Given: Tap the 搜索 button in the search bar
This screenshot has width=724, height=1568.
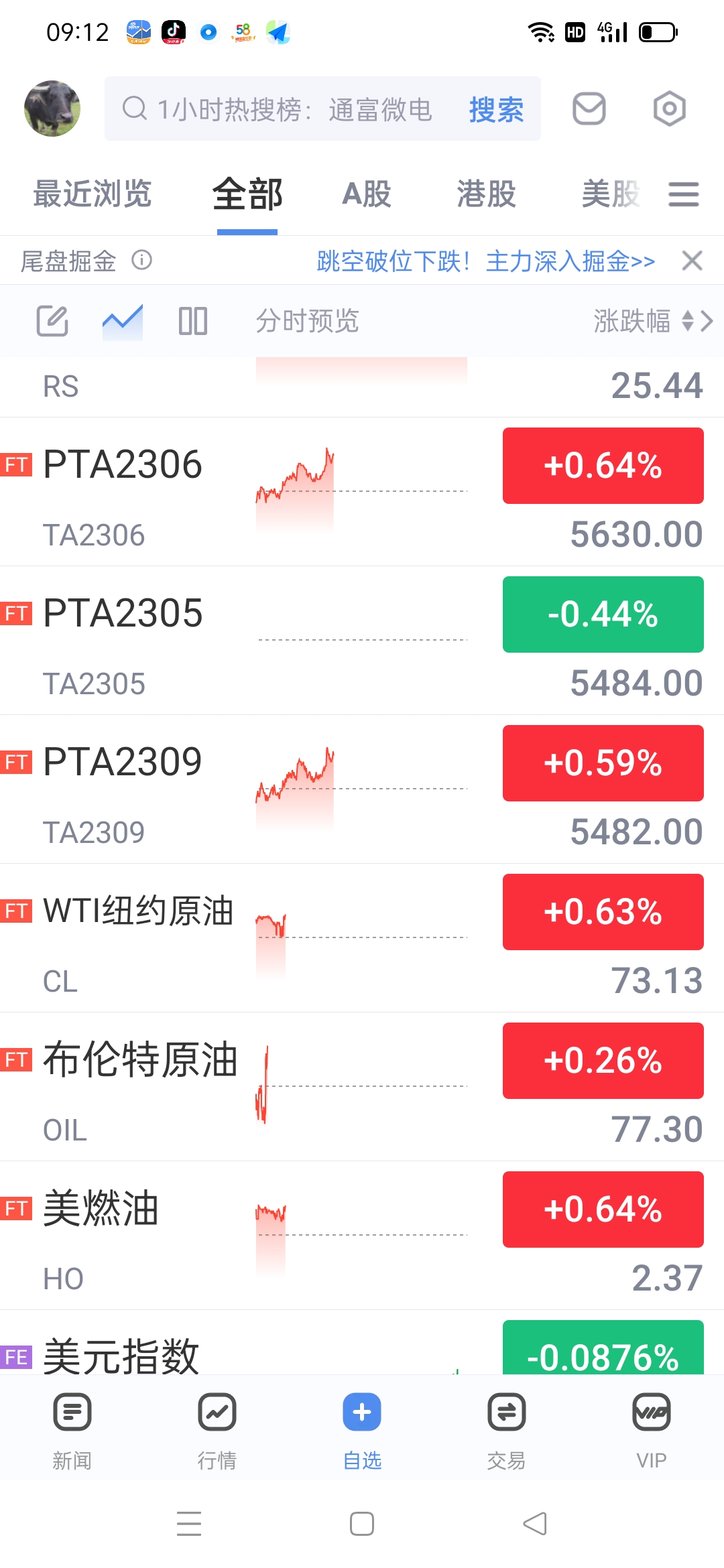Looking at the screenshot, I should click(x=496, y=109).
